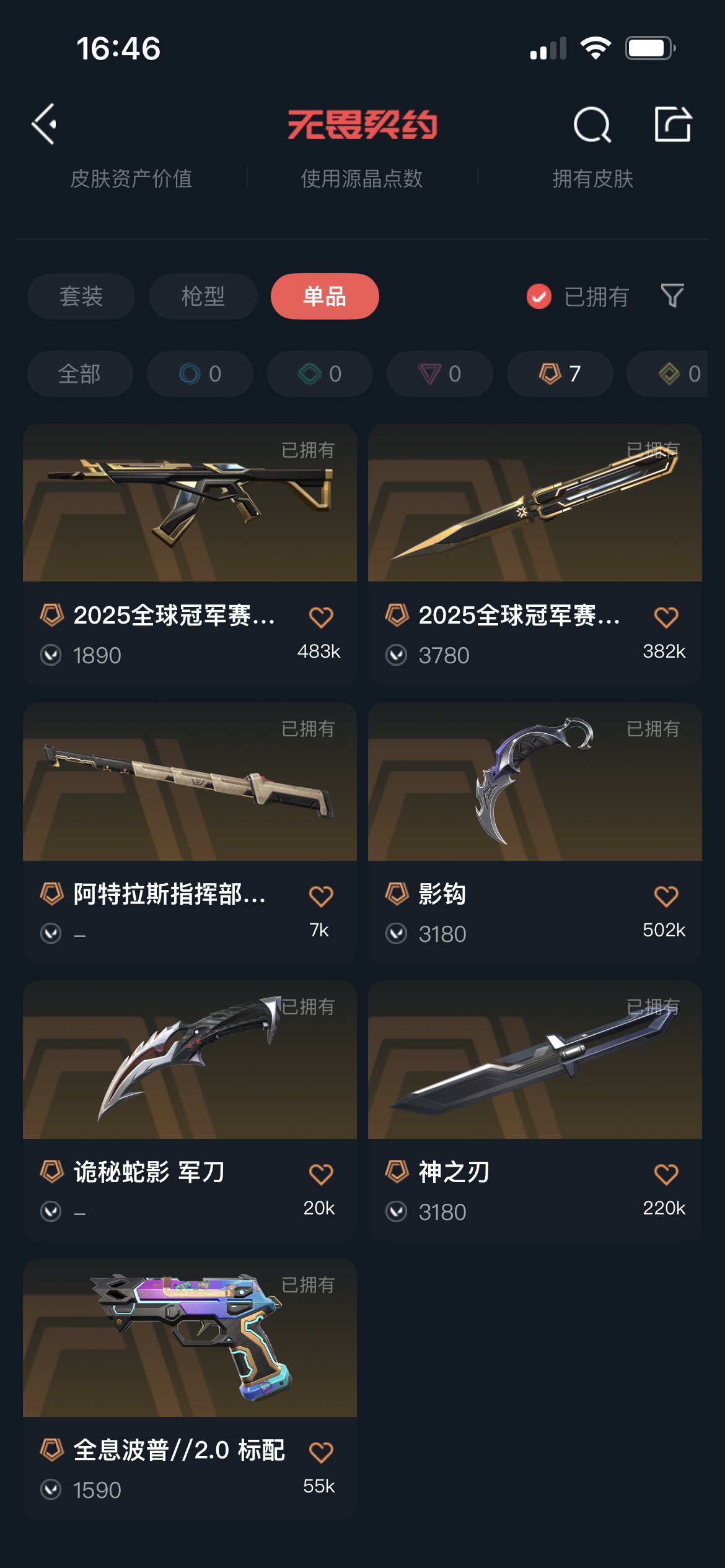Open the search icon in the header
This screenshot has height=1568, width=725.
click(x=592, y=124)
